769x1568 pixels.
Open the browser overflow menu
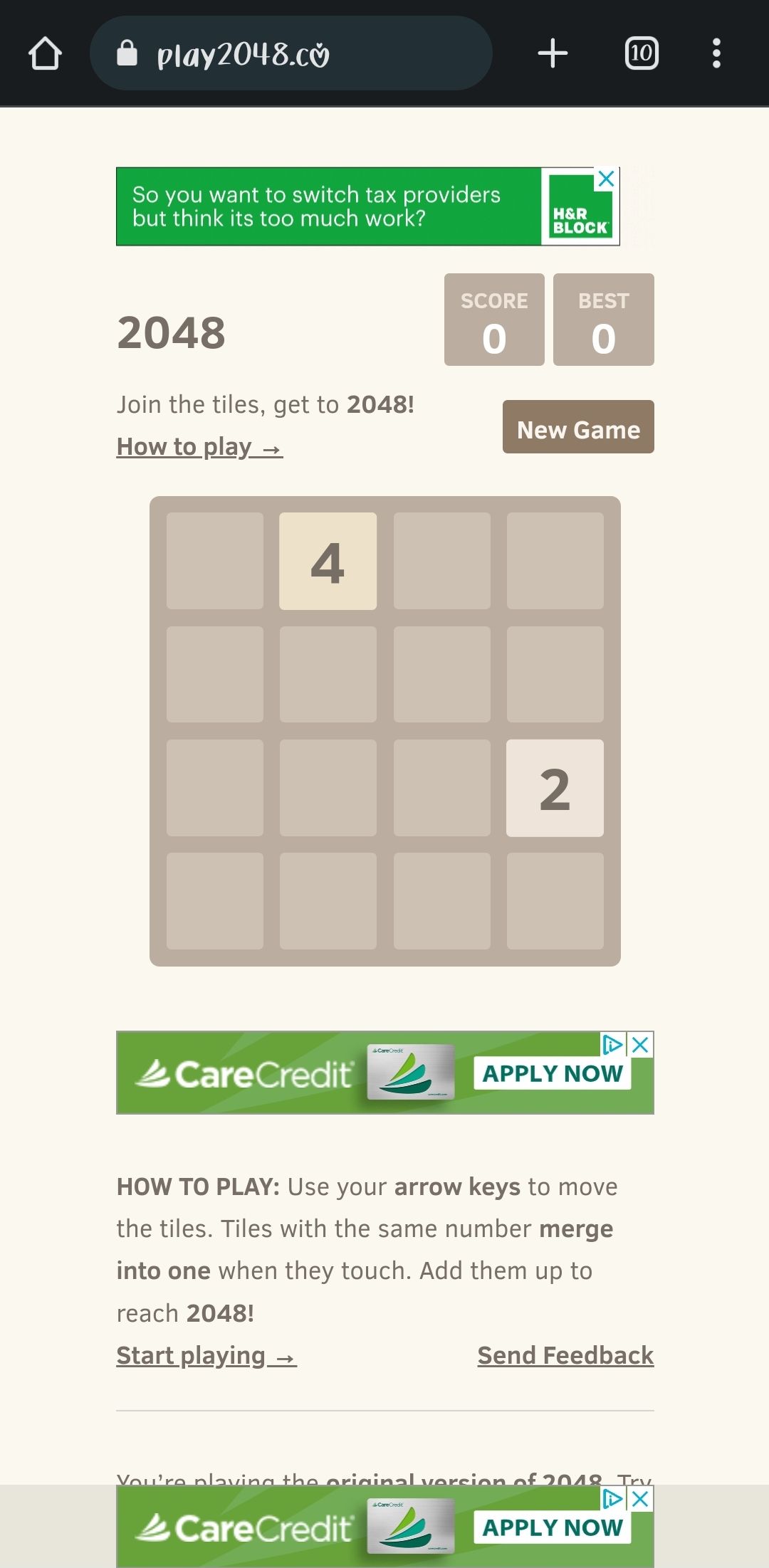(x=716, y=53)
